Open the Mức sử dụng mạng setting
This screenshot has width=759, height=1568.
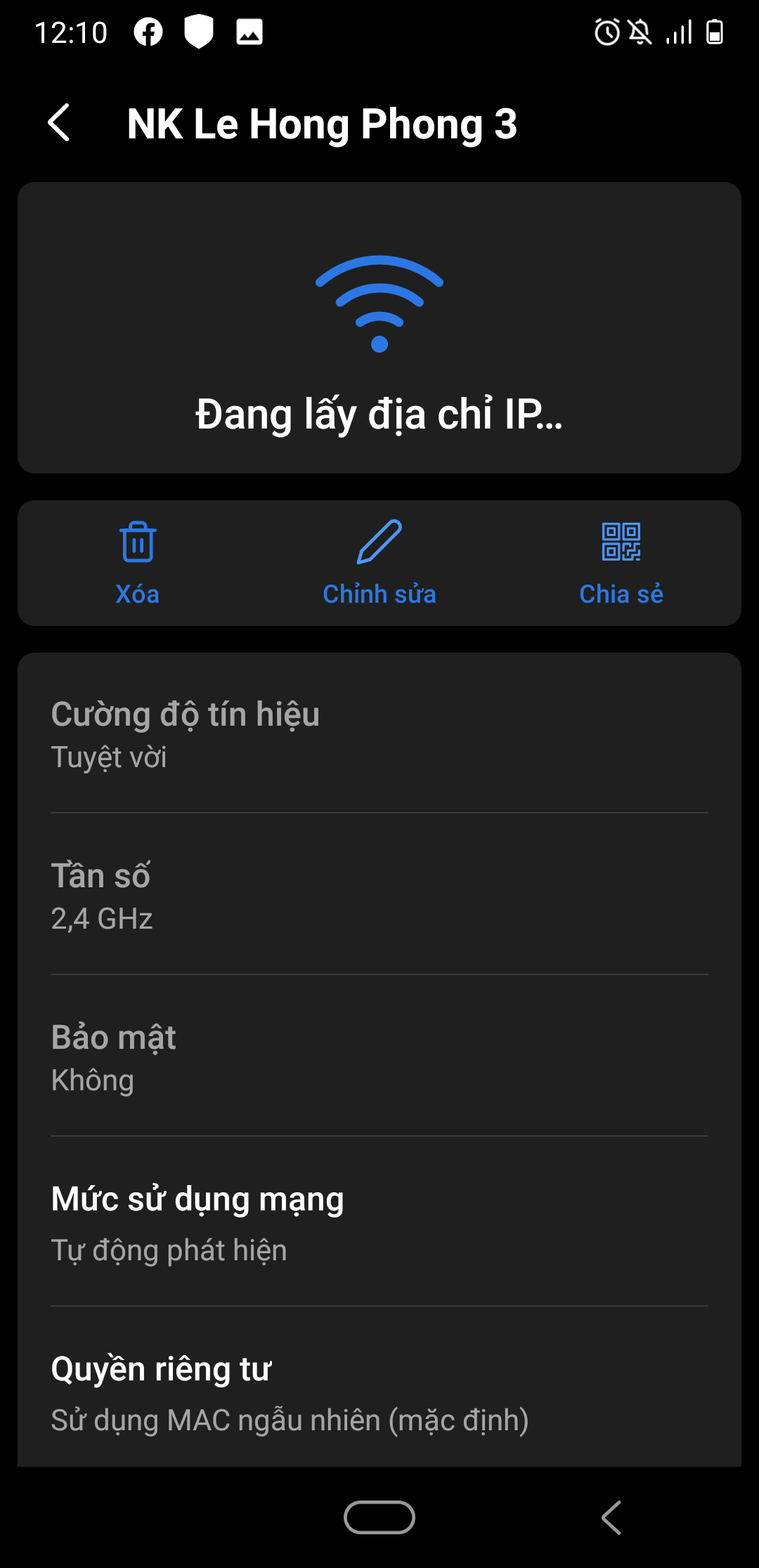point(379,1222)
